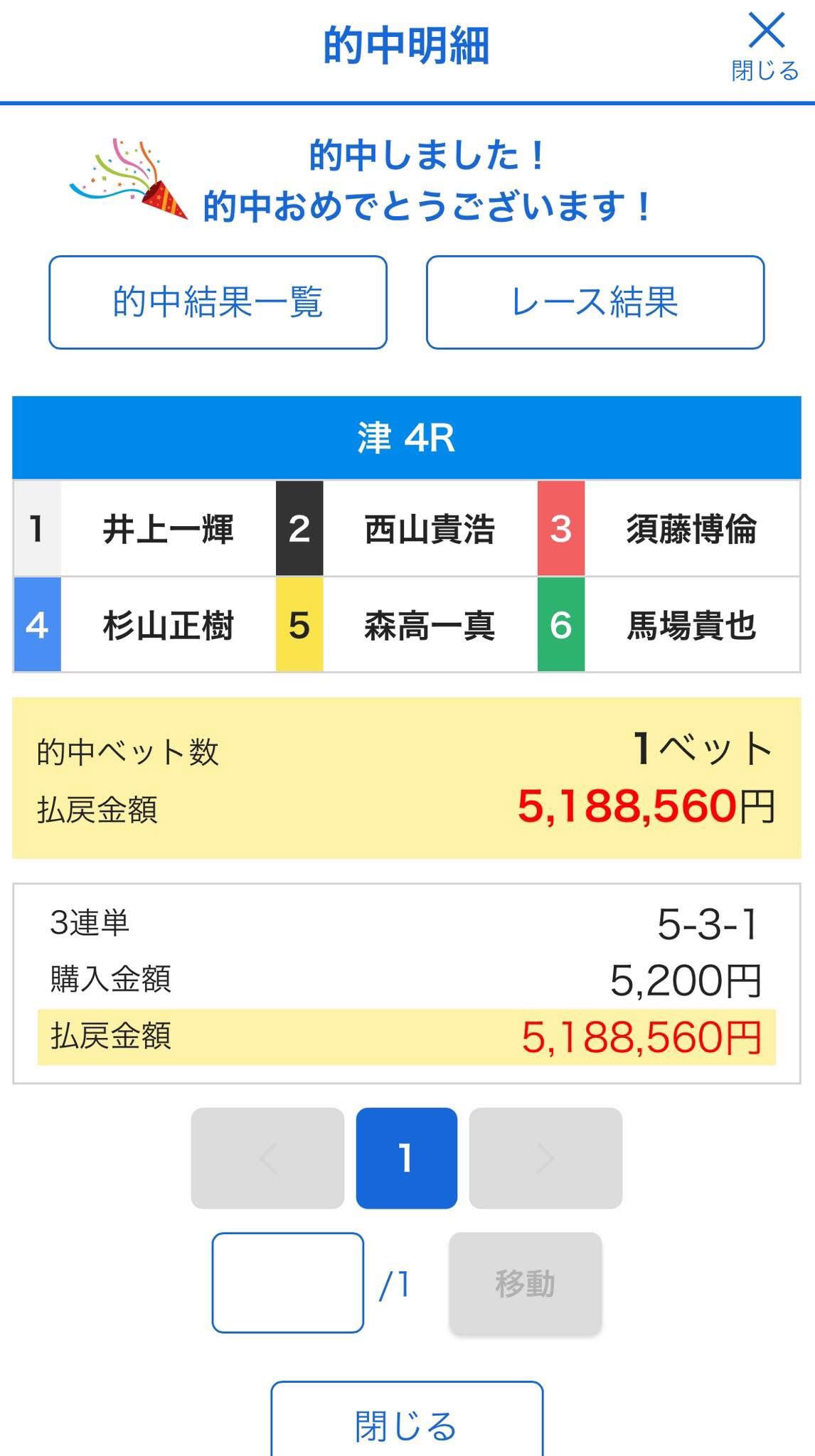This screenshot has height=1456, width=815.
Task: Focus the page number input field
Action: click(x=288, y=1283)
